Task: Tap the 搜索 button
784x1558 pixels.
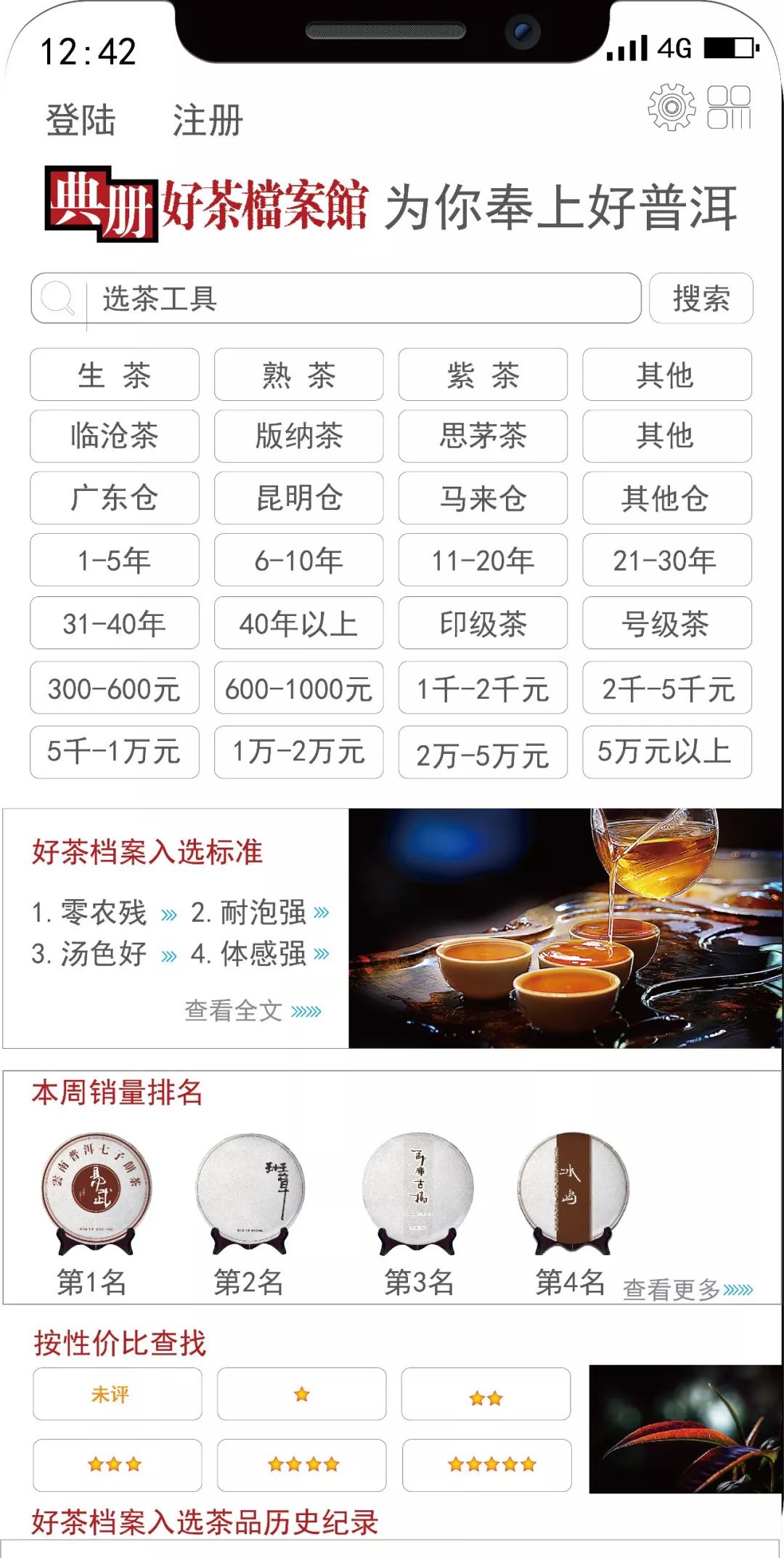Action: tap(701, 298)
